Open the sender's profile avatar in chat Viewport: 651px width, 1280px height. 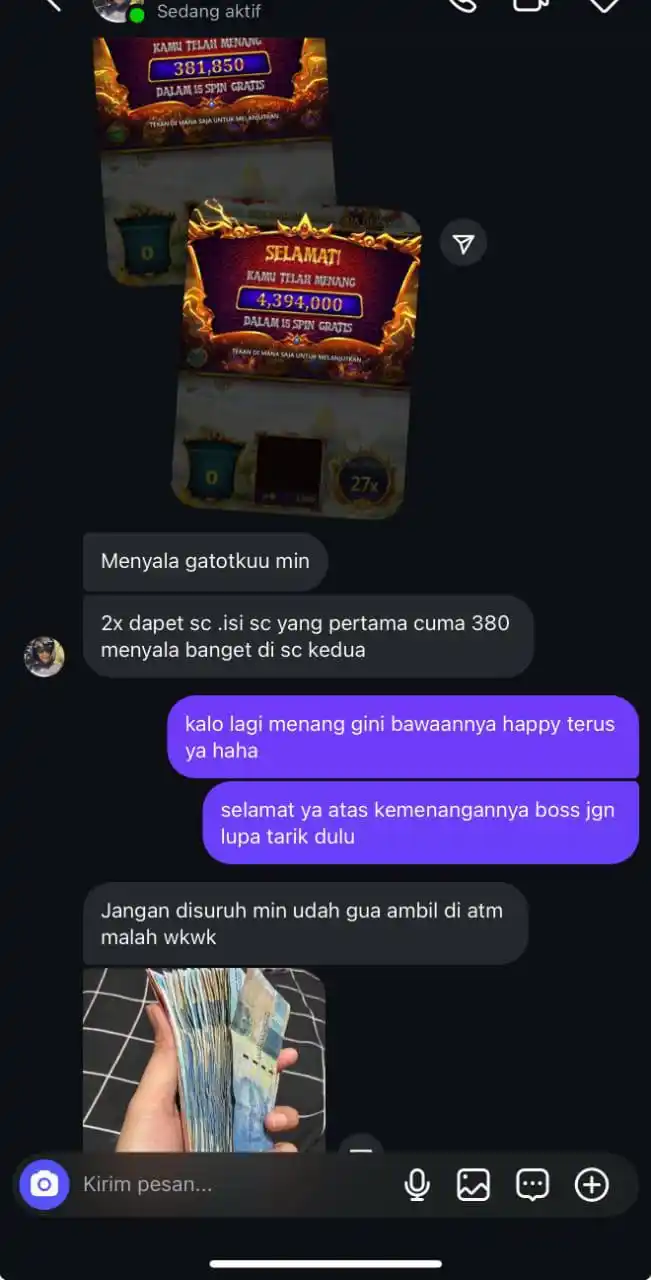[x=44, y=656]
